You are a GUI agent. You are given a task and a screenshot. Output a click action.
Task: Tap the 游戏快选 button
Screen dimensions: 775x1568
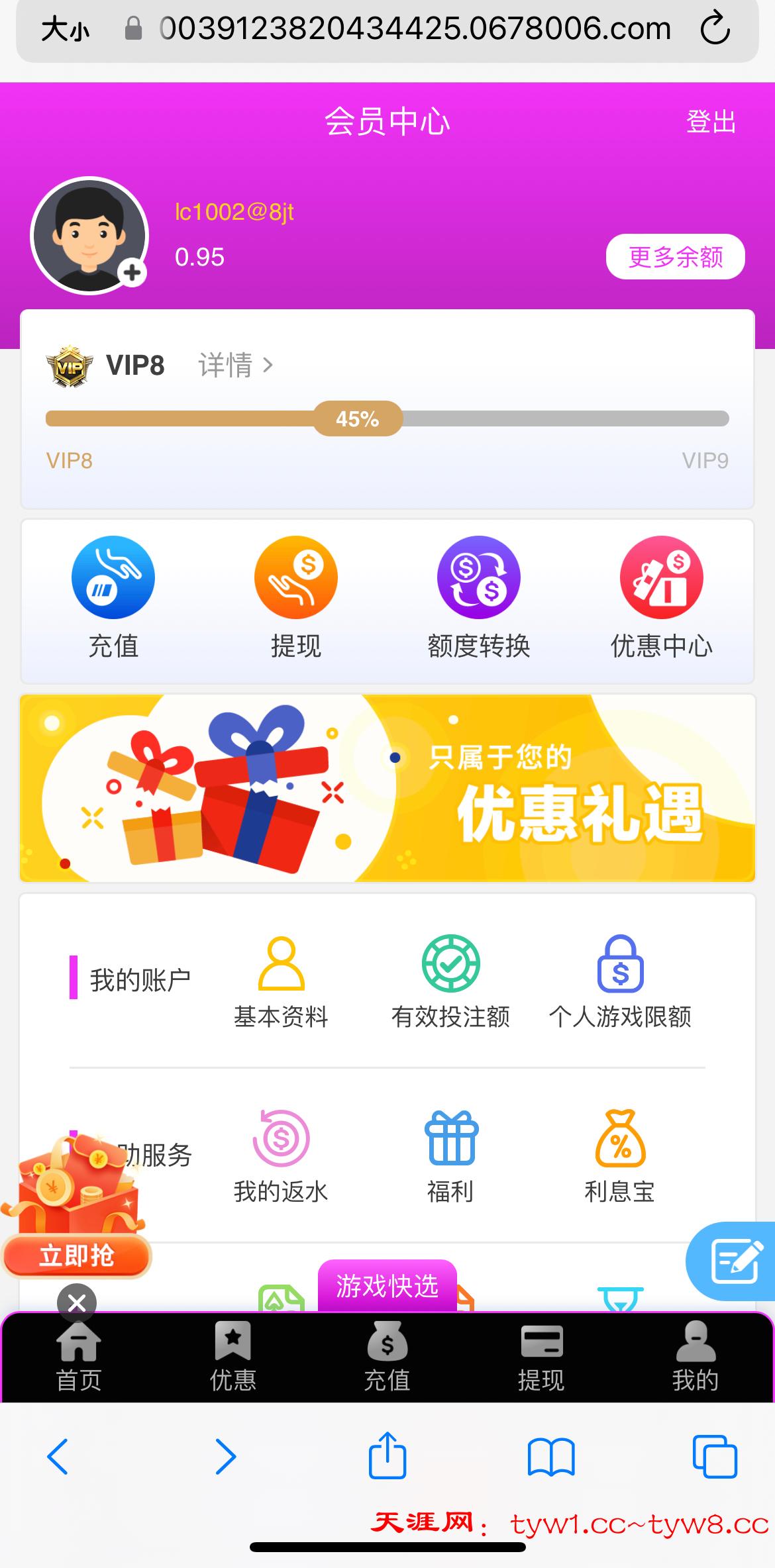coord(387,1286)
